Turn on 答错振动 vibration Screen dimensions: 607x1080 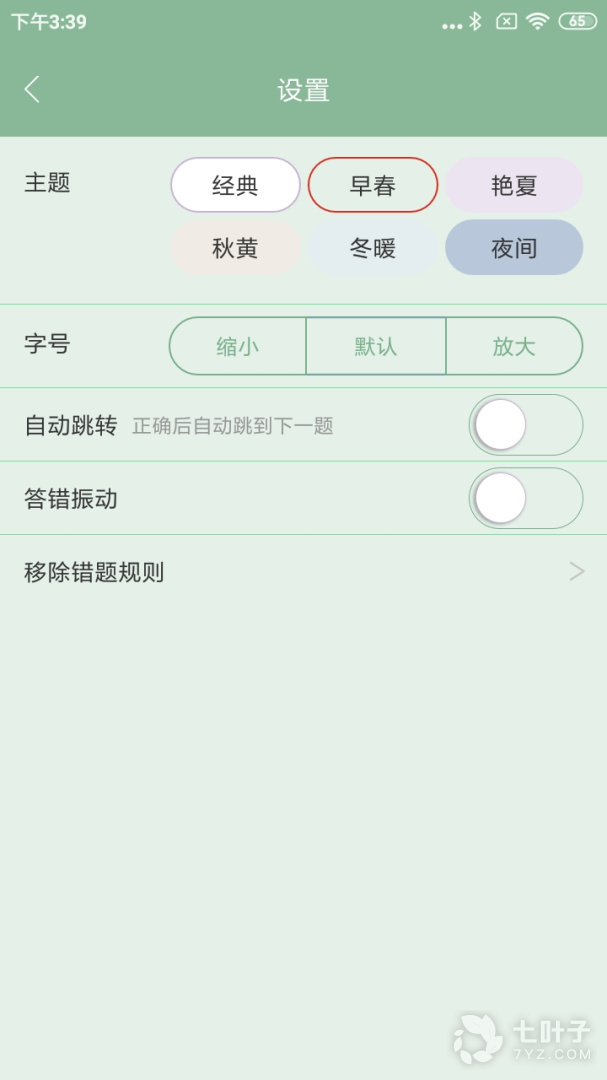526,498
